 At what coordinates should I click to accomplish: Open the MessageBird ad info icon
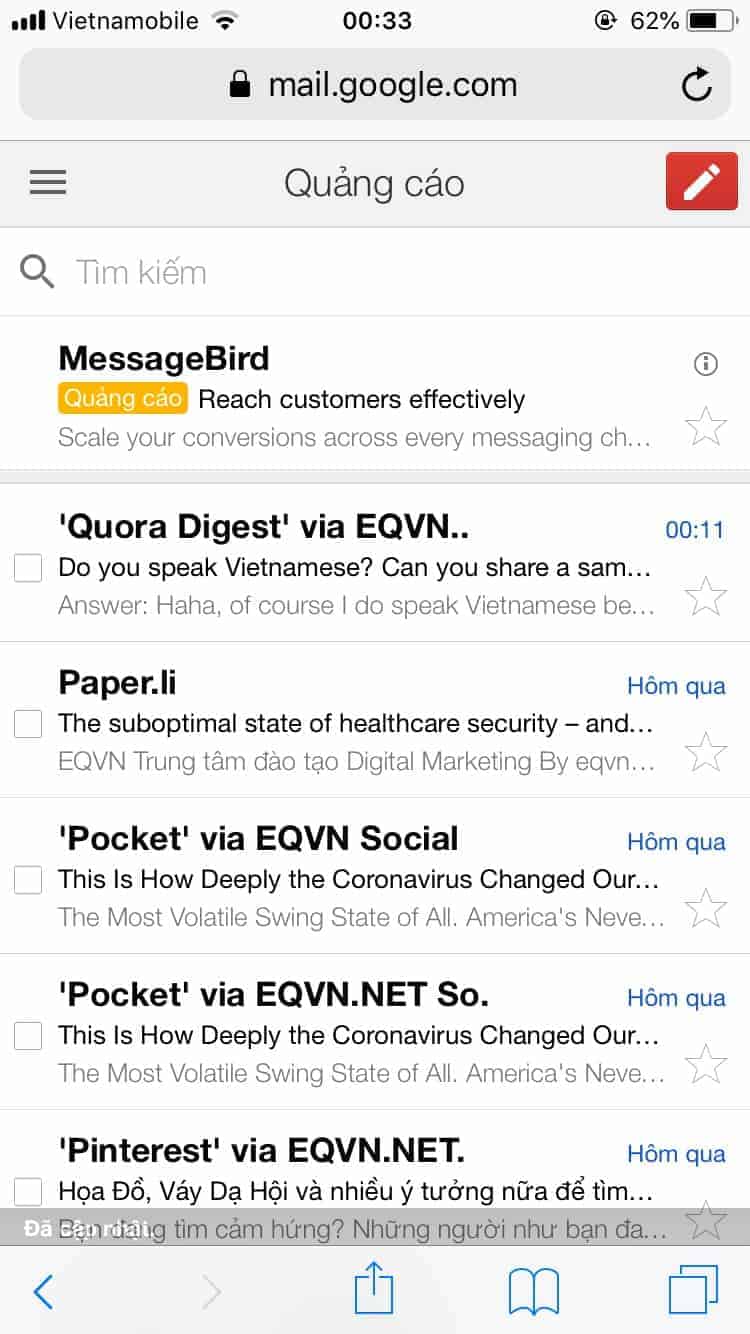coord(705,364)
